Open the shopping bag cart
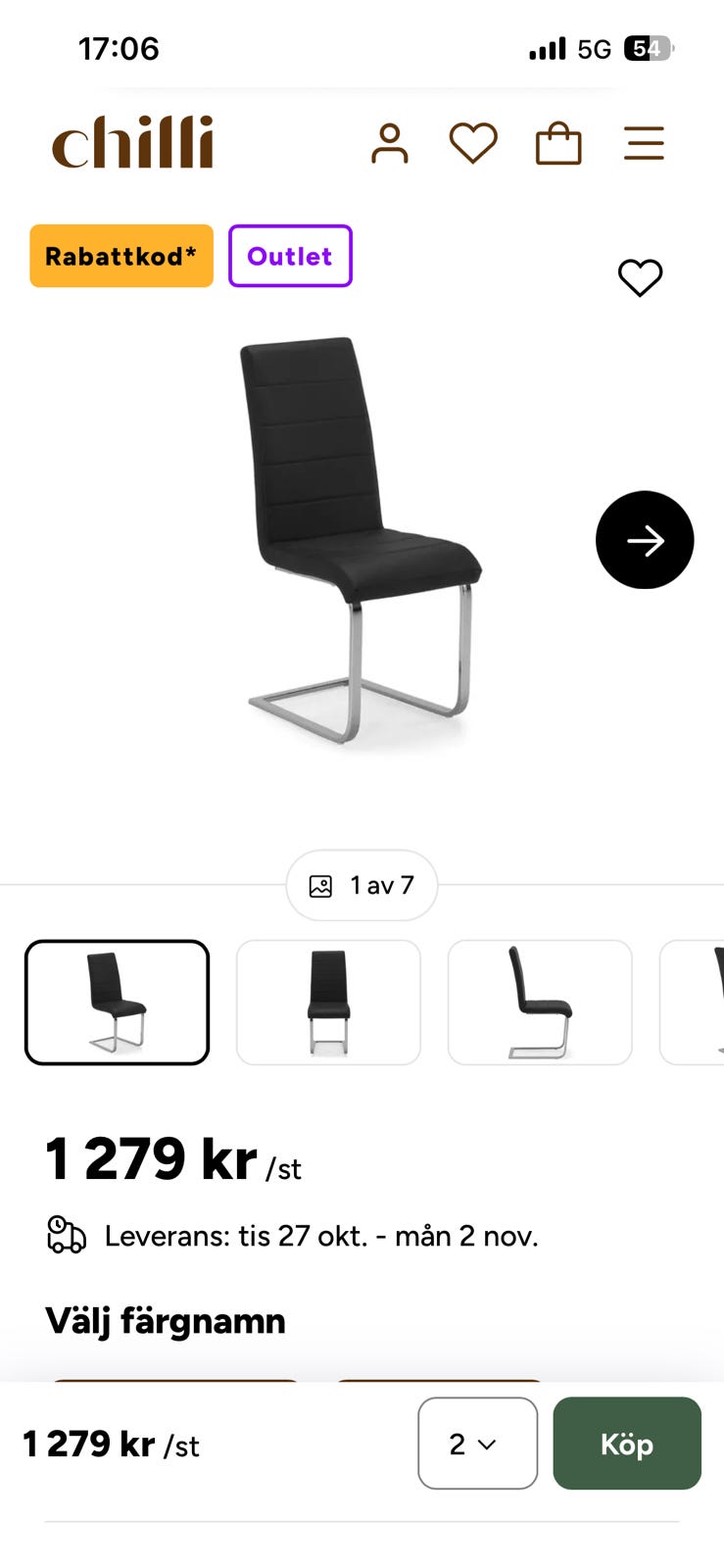 [x=558, y=143]
